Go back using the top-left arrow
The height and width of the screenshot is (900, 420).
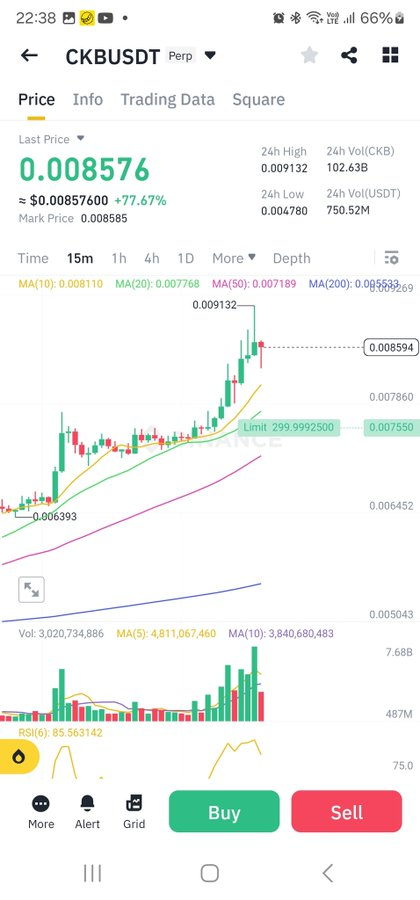pos(29,55)
